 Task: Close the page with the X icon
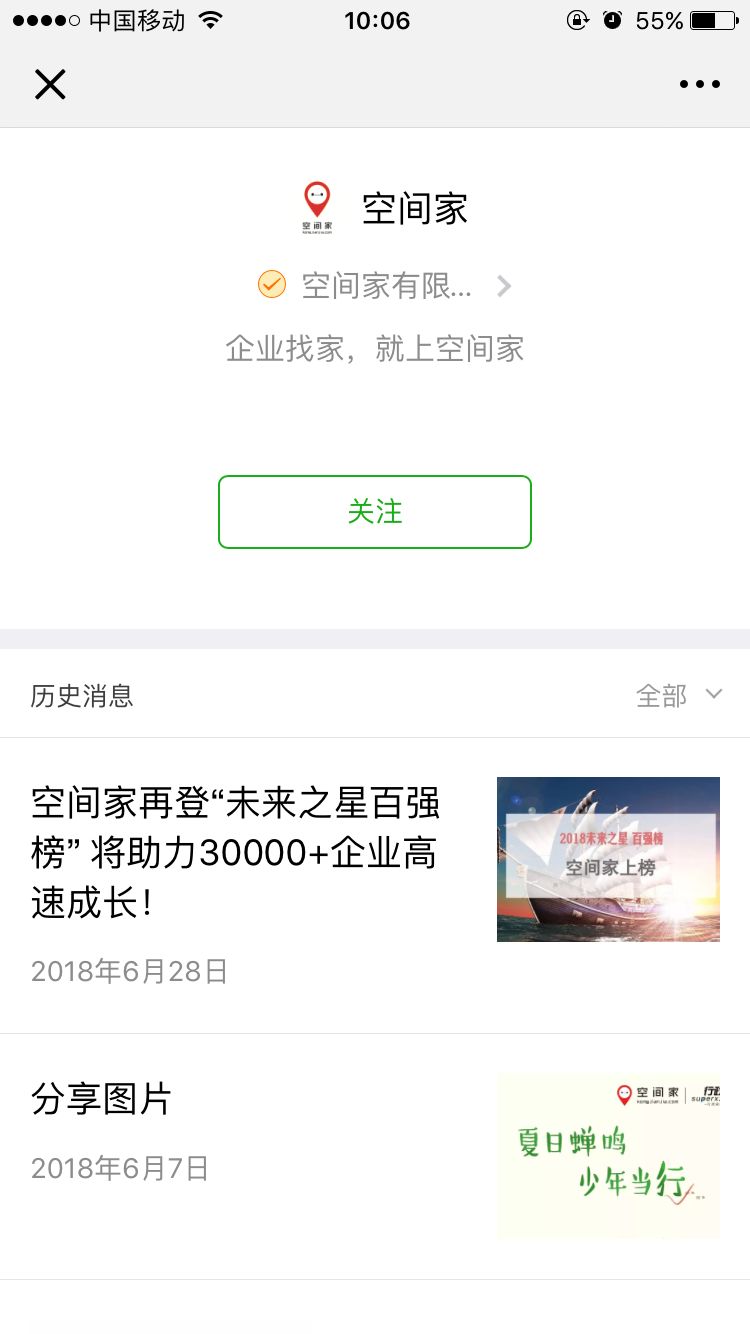[x=49, y=85]
